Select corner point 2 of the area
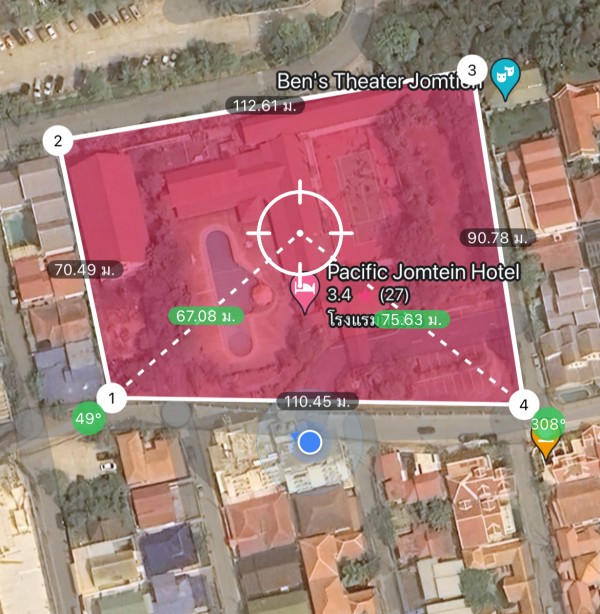This screenshot has height=614, width=600. pos(58,141)
